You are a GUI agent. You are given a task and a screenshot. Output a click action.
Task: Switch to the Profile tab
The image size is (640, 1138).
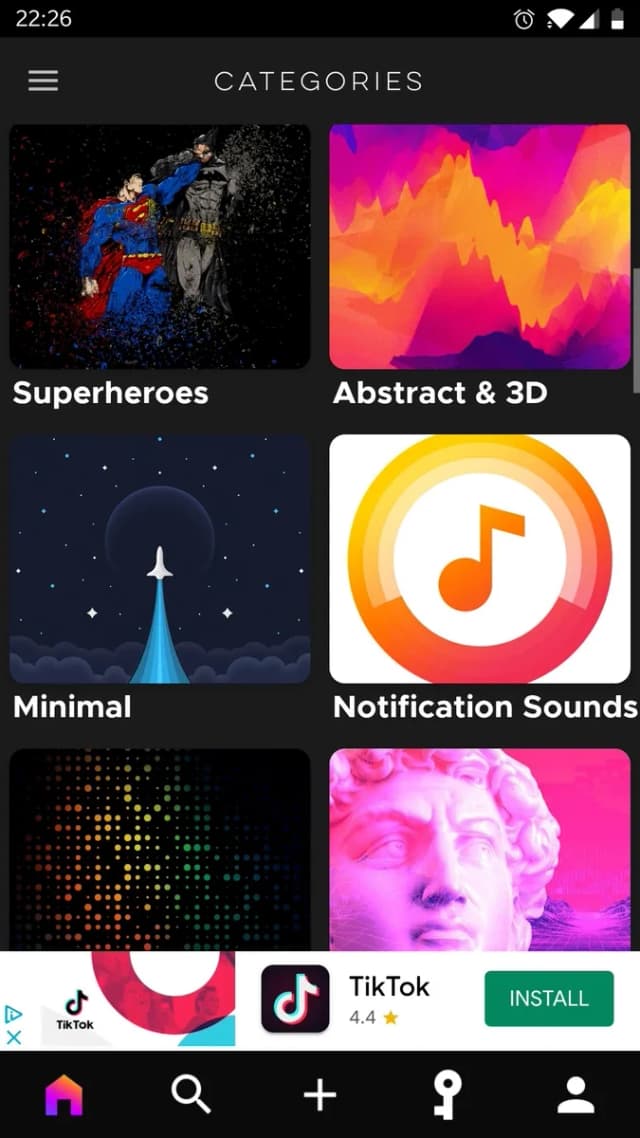pos(576,1094)
